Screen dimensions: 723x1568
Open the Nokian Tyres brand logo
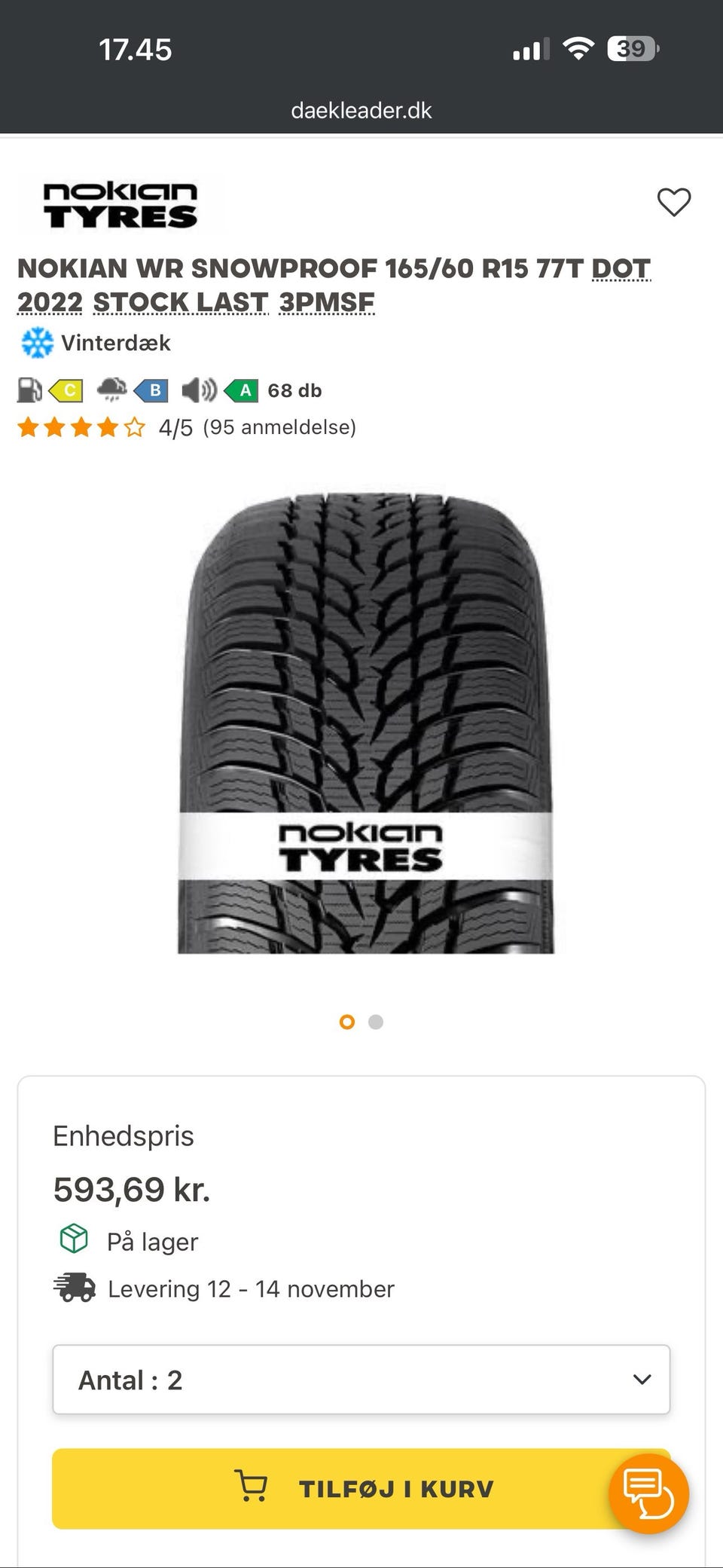point(120,204)
